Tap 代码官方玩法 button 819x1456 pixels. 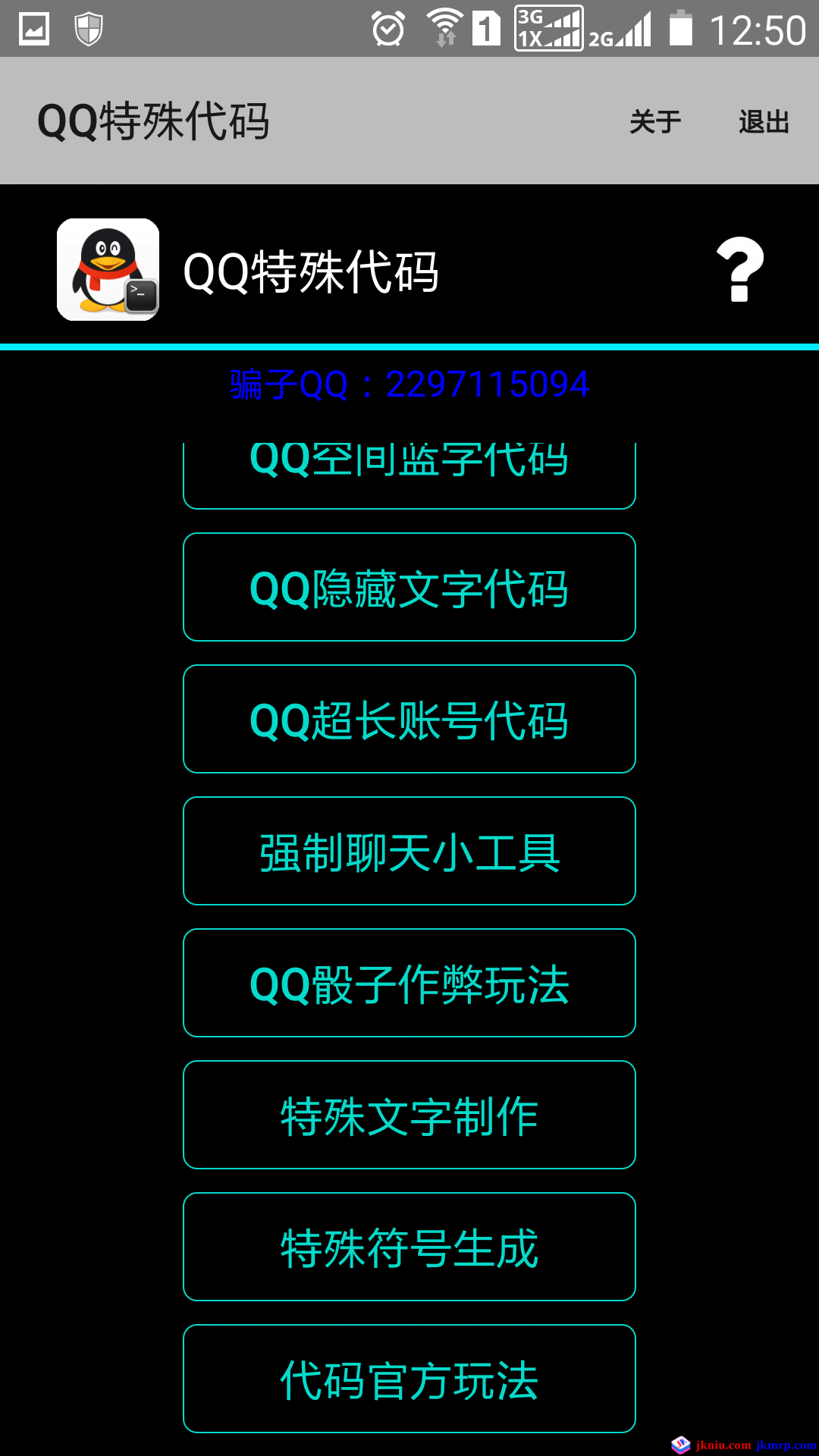409,1379
